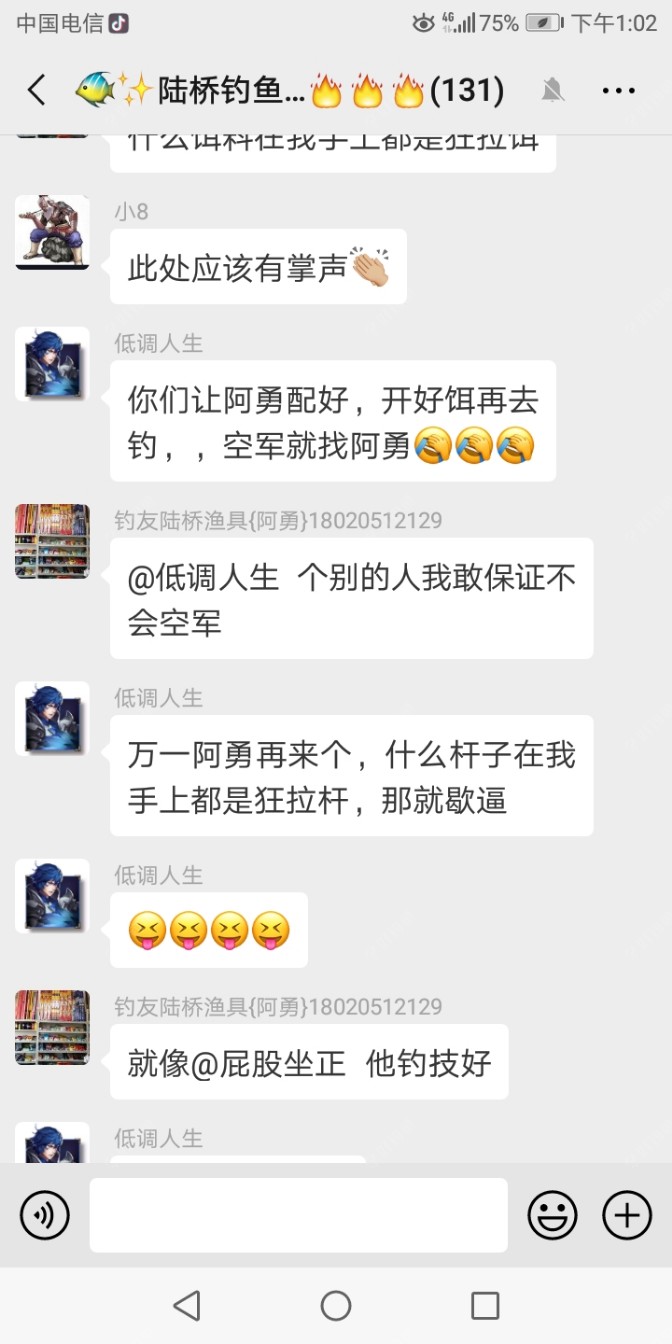Switch to voice message input
Viewport: 672px width, 1344px height.
pyautogui.click(x=45, y=1216)
